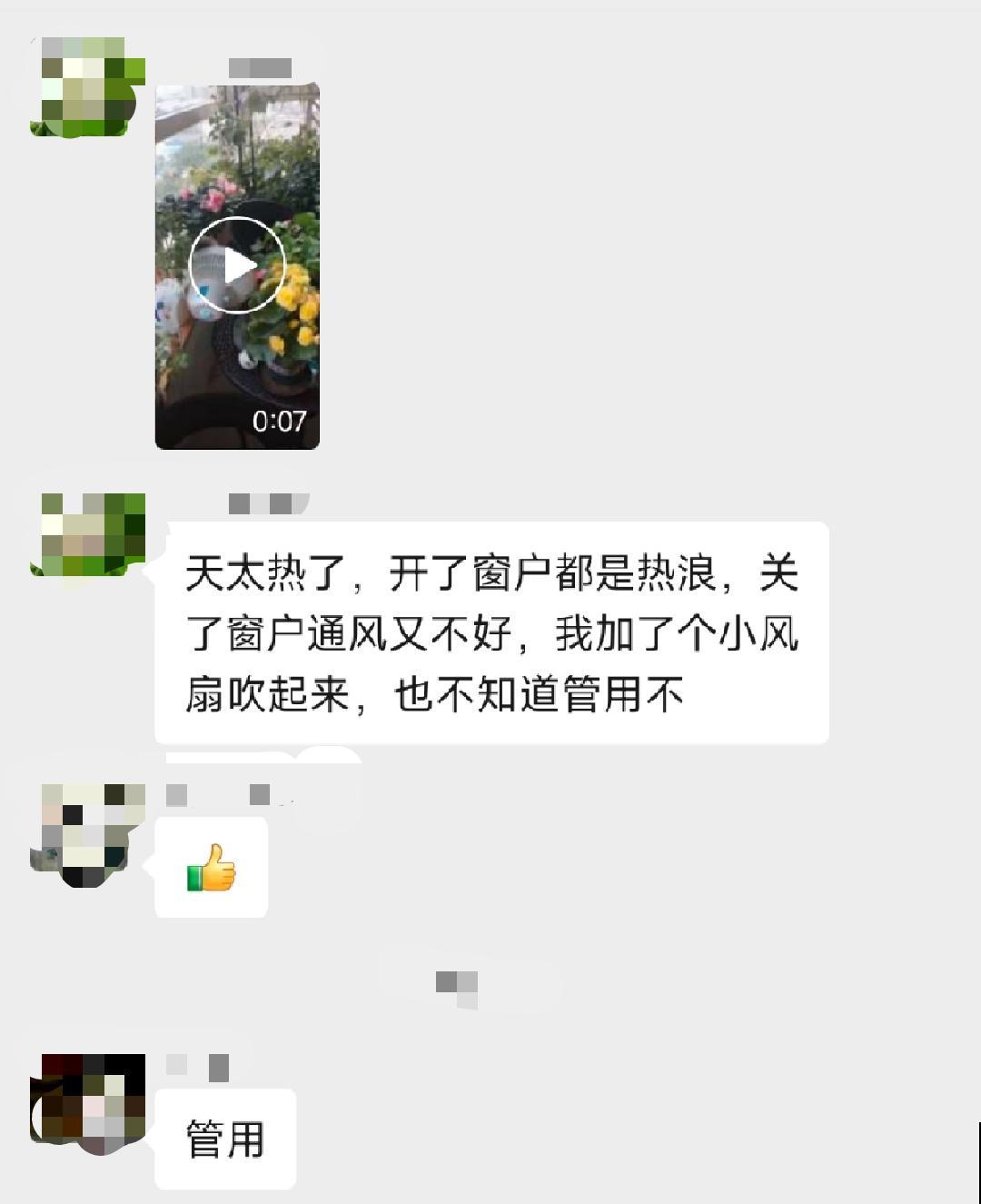This screenshot has width=981, height=1204.
Task: Tap the 管用 reply bubble
Action: coord(225,1139)
